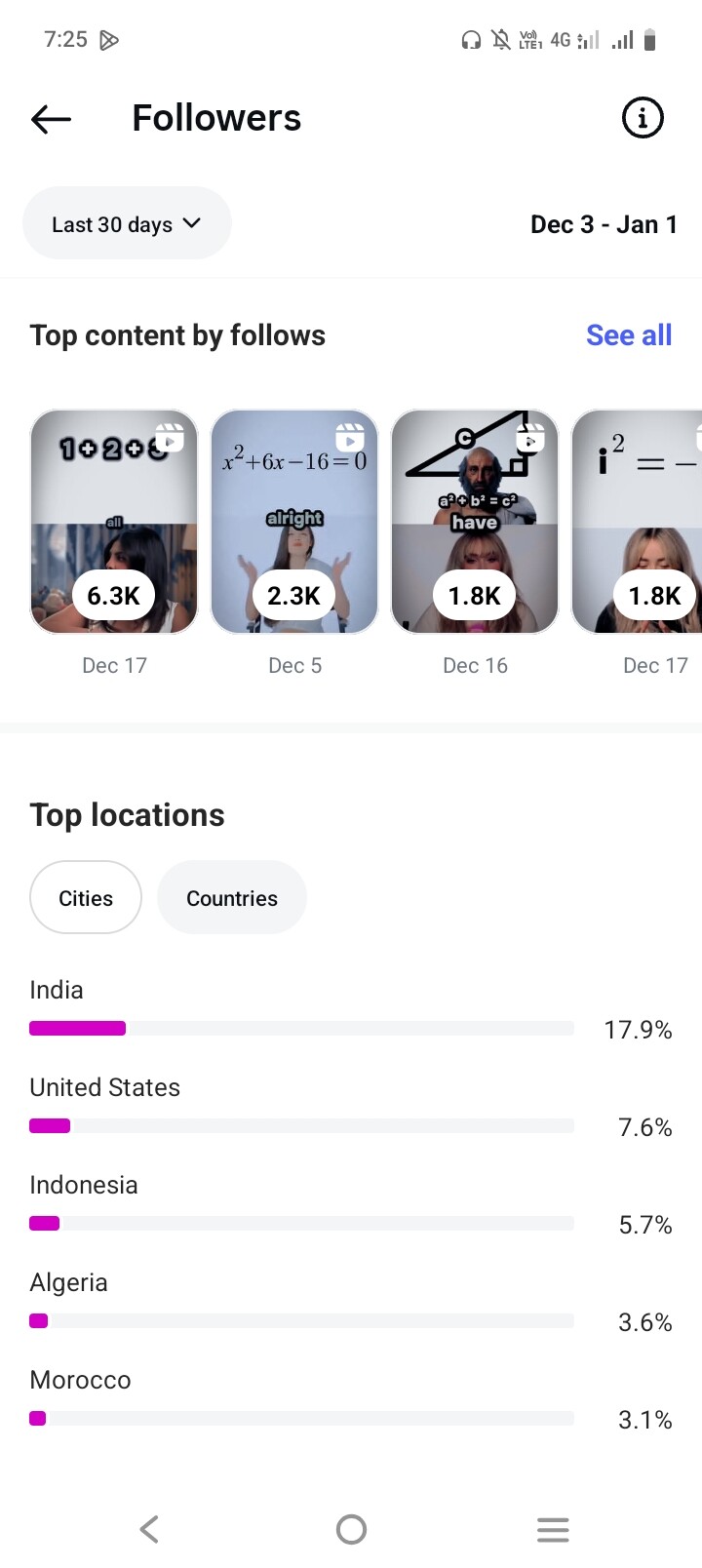
Task: Open the Dec 17 reel with 1.8K follows
Action: pyautogui.click(x=639, y=522)
